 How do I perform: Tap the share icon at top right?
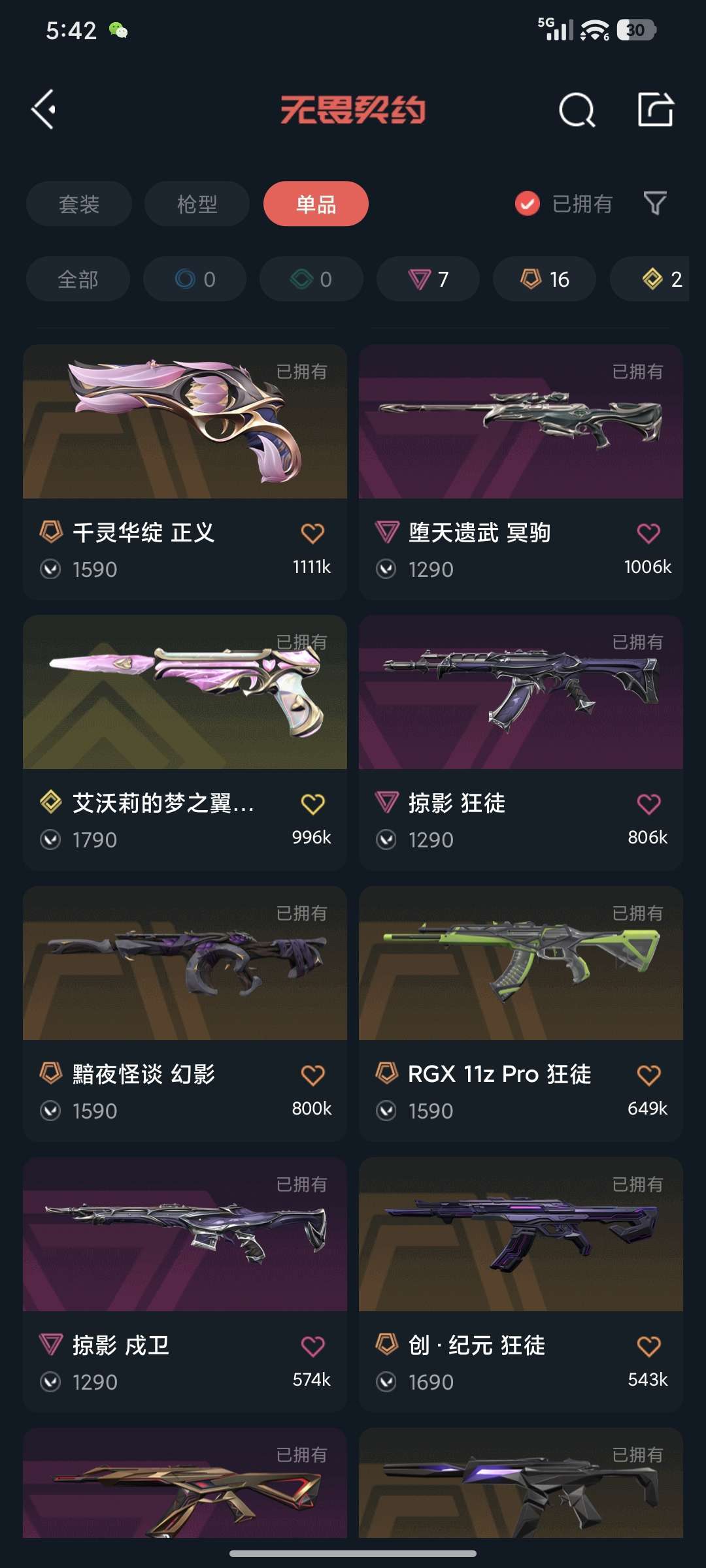(656, 109)
